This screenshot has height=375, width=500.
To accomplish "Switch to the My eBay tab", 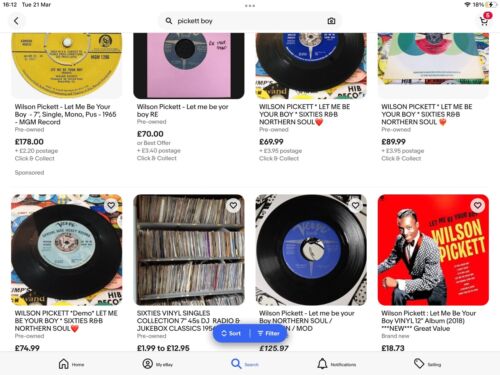I will (x=158, y=364).
